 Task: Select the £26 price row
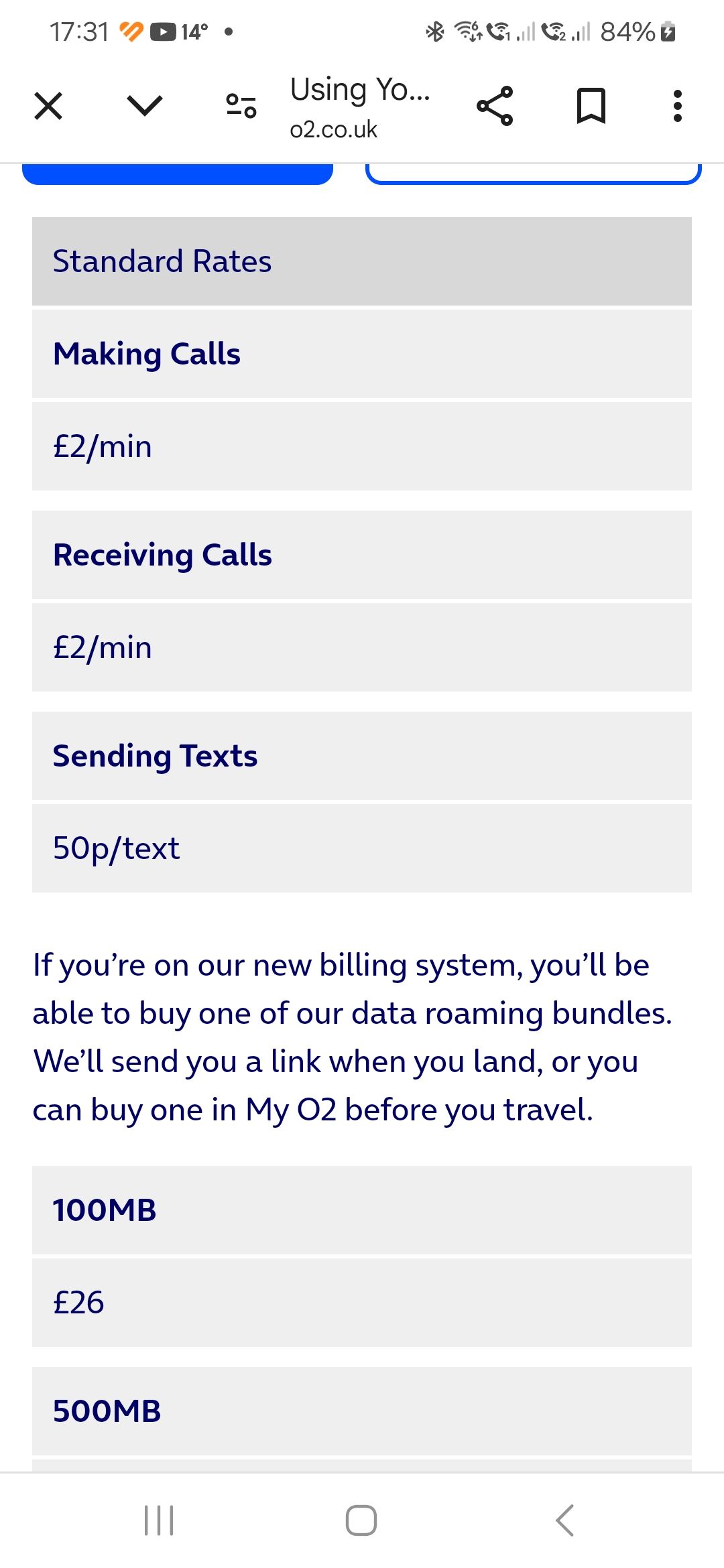[362, 1302]
